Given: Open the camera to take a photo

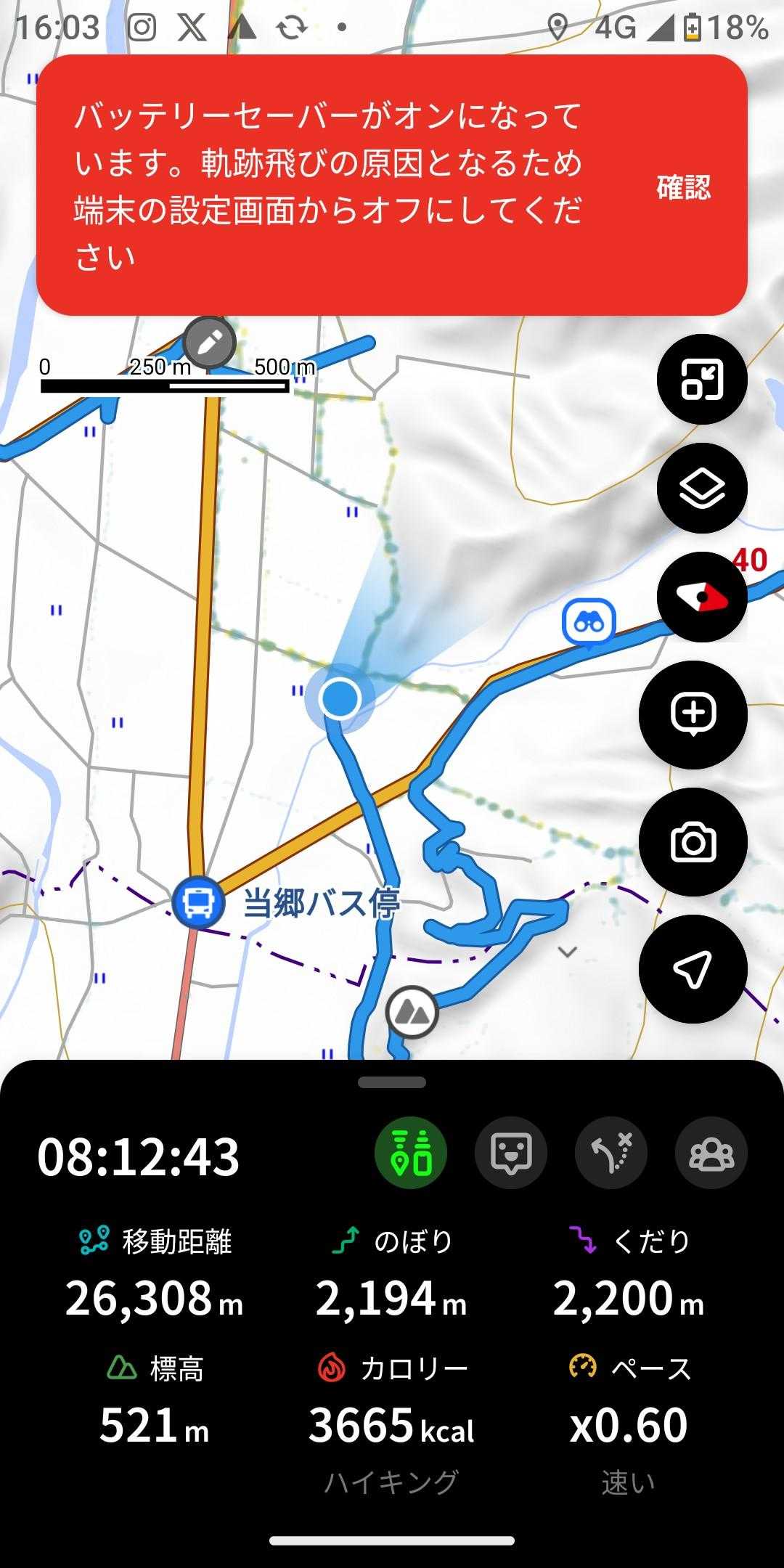Looking at the screenshot, I should point(693,842).
